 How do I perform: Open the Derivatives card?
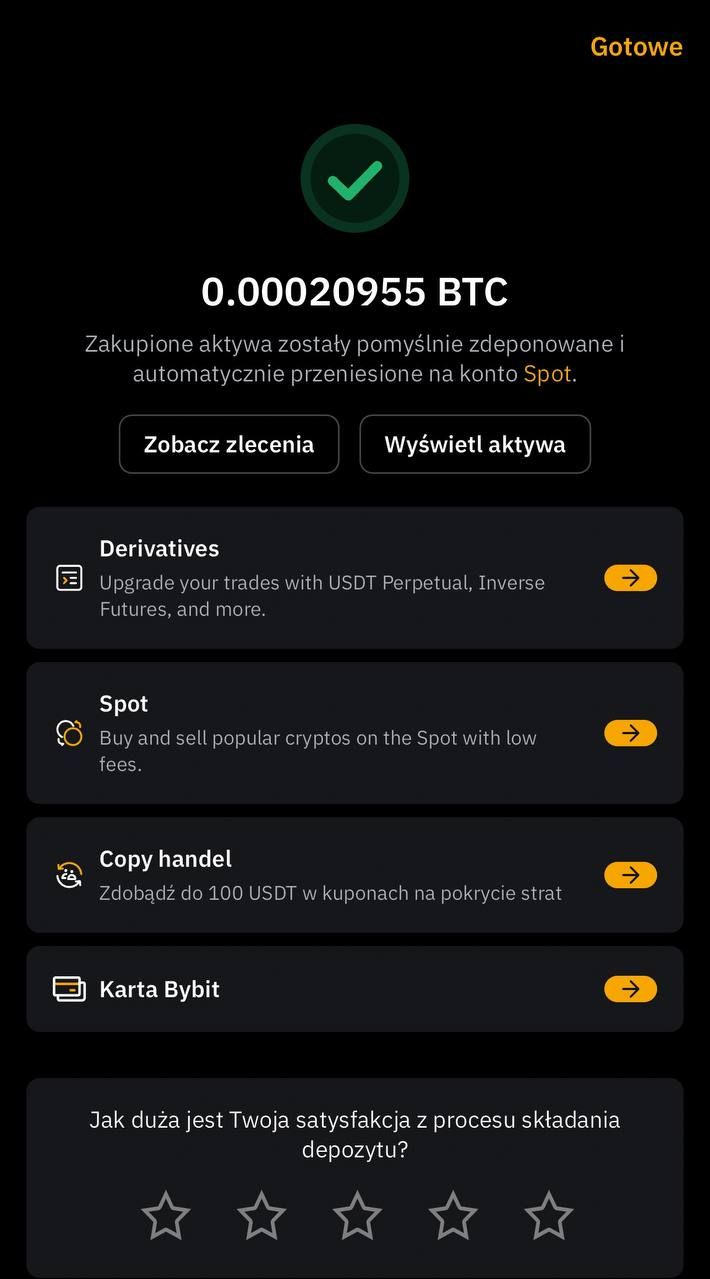coord(355,578)
